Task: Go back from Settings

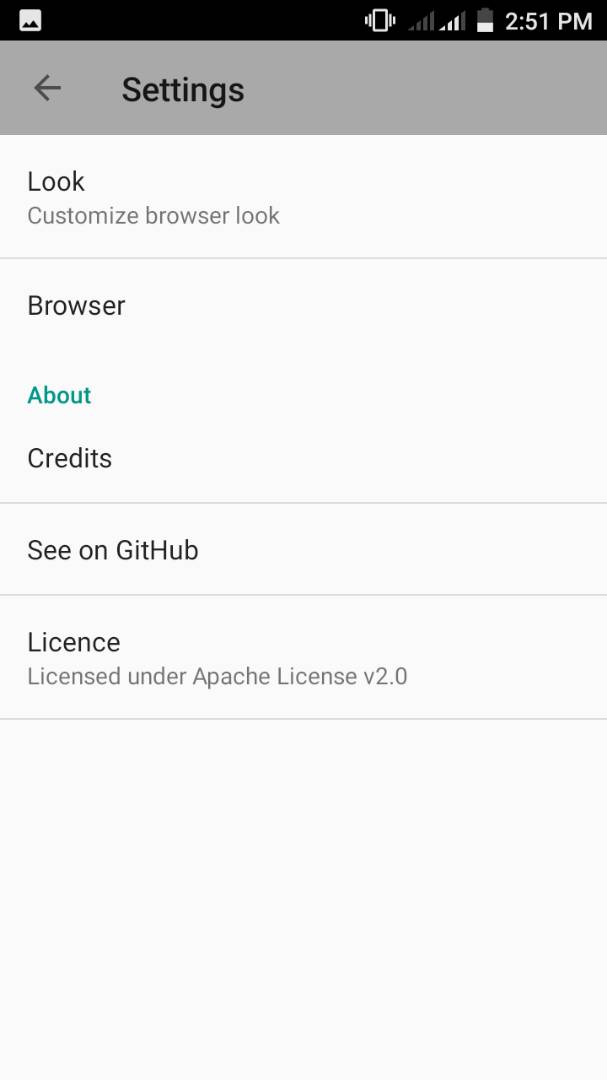Action: pos(47,88)
